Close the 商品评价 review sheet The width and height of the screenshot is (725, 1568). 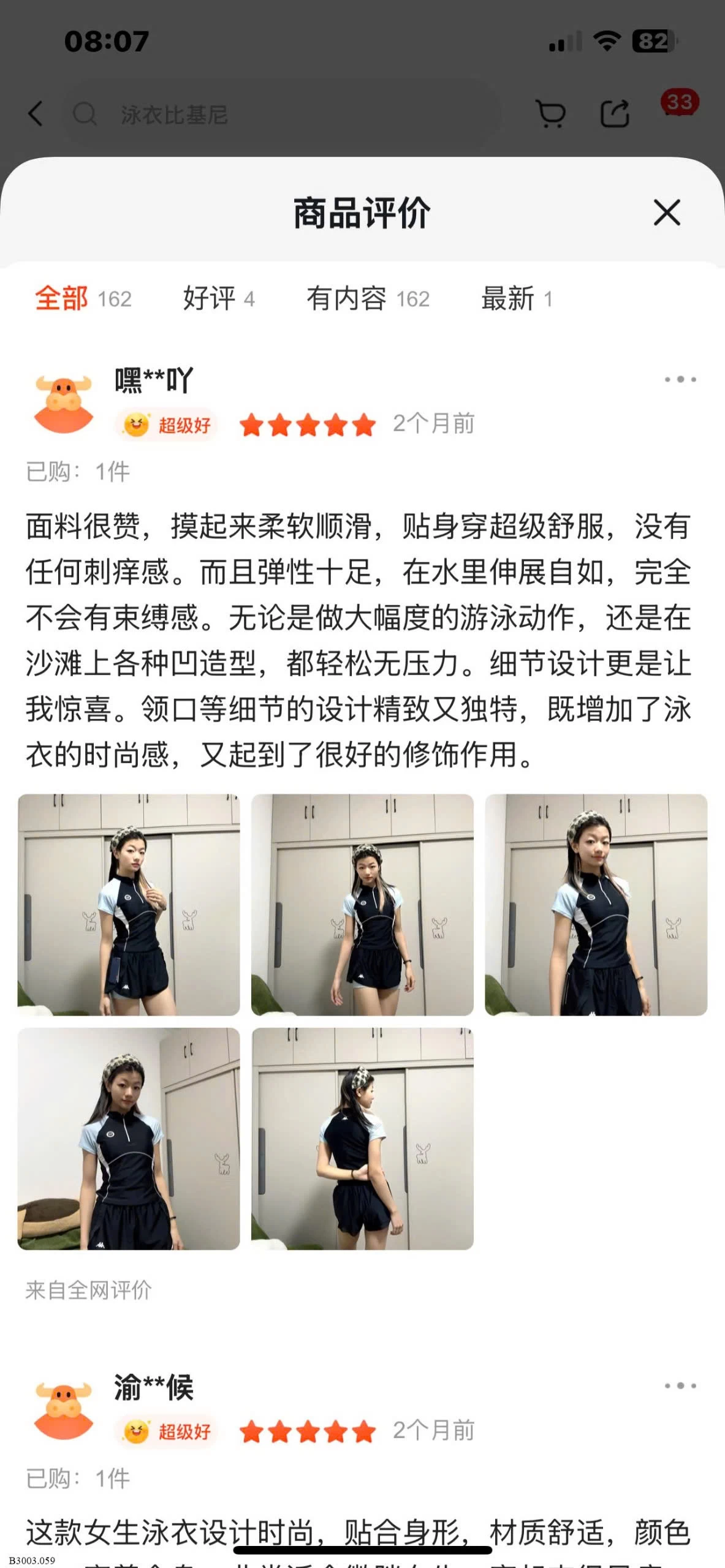coord(667,213)
